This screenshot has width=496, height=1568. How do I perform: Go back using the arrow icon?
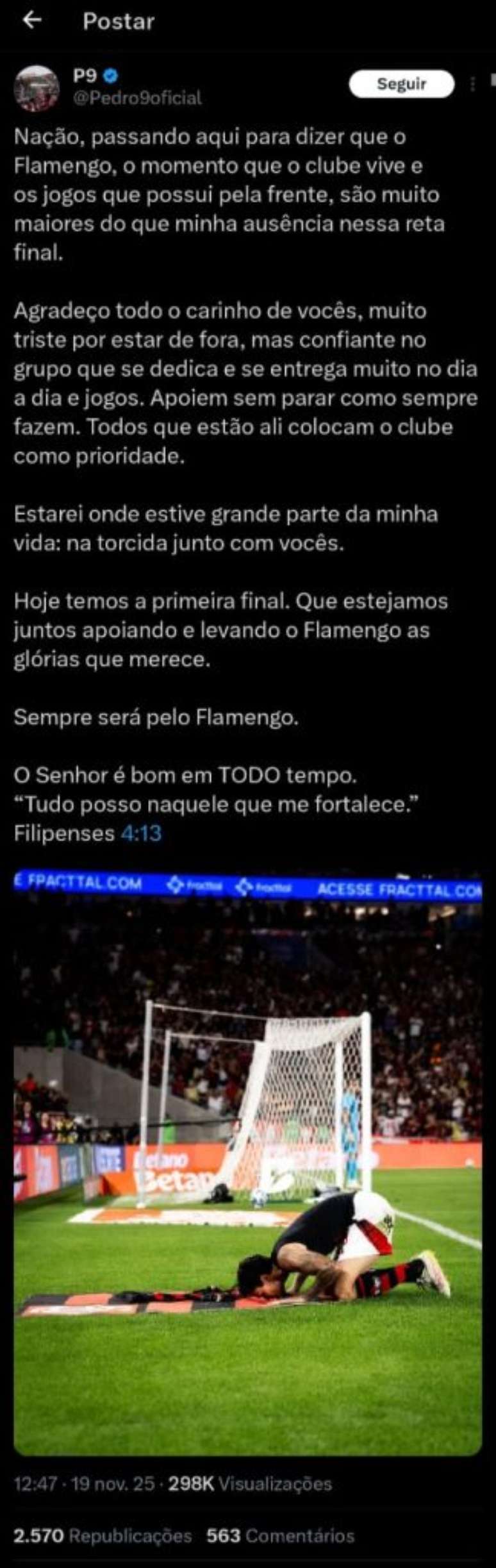[x=31, y=21]
